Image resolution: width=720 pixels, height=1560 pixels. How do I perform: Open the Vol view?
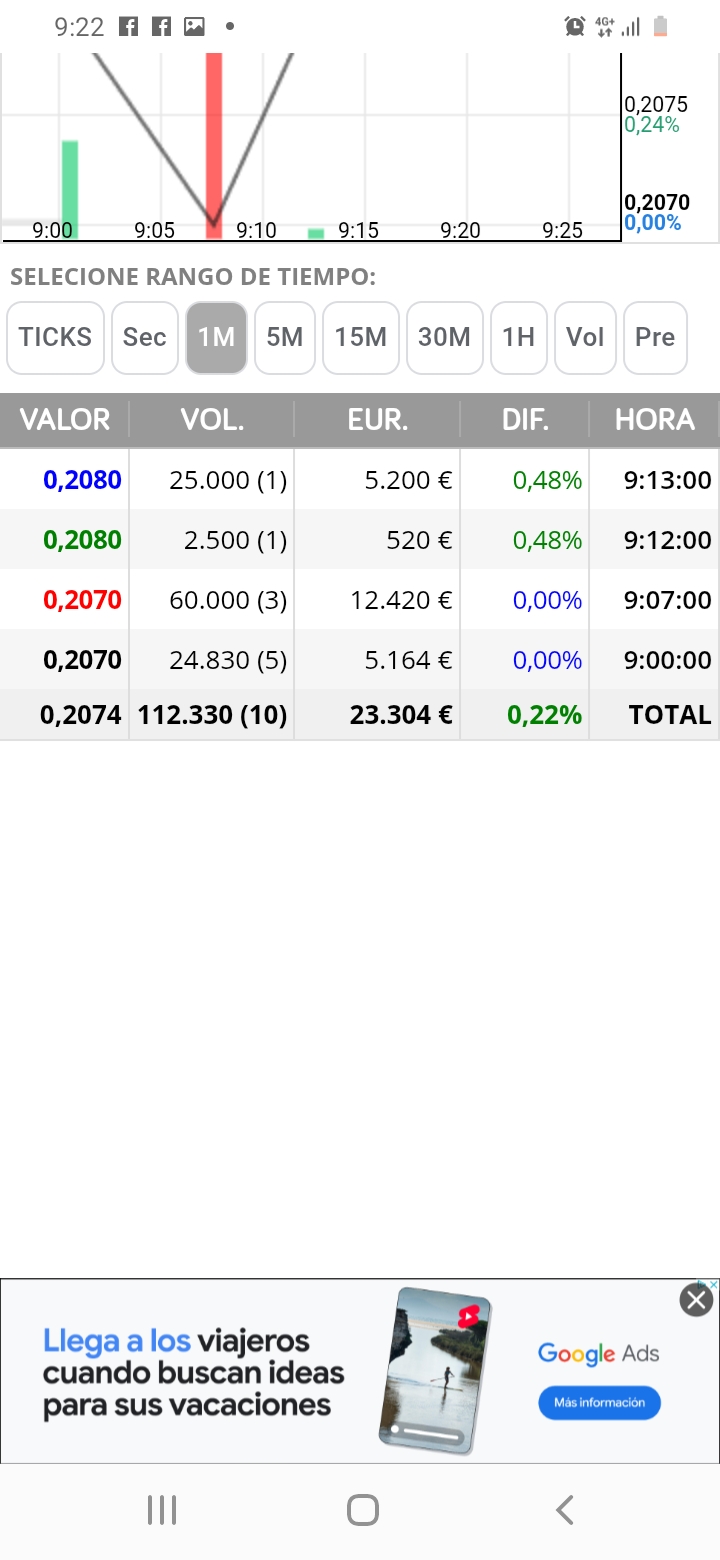click(x=585, y=338)
